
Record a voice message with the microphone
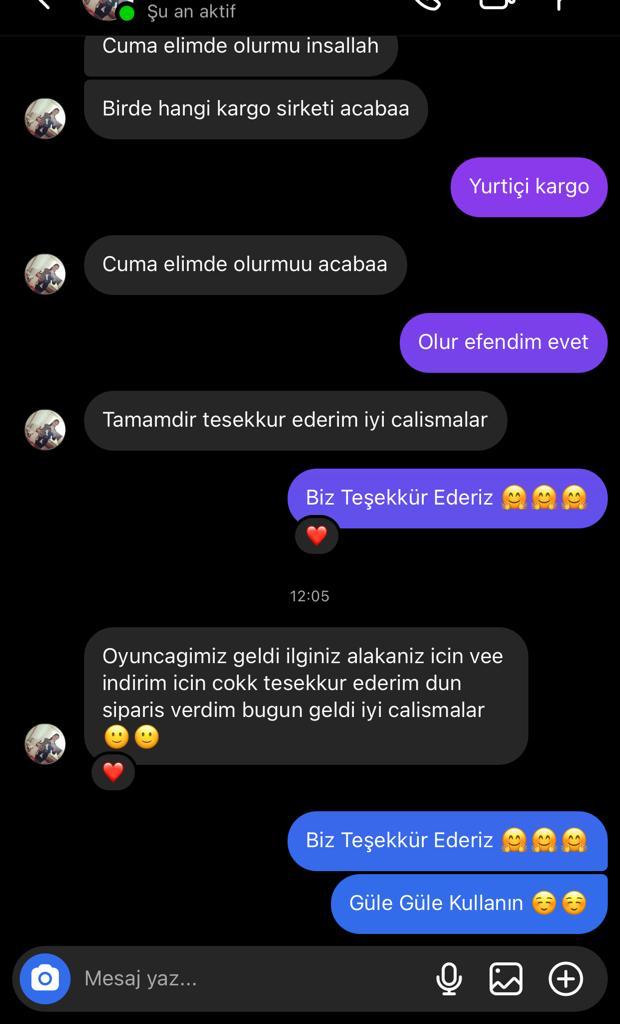[449, 978]
